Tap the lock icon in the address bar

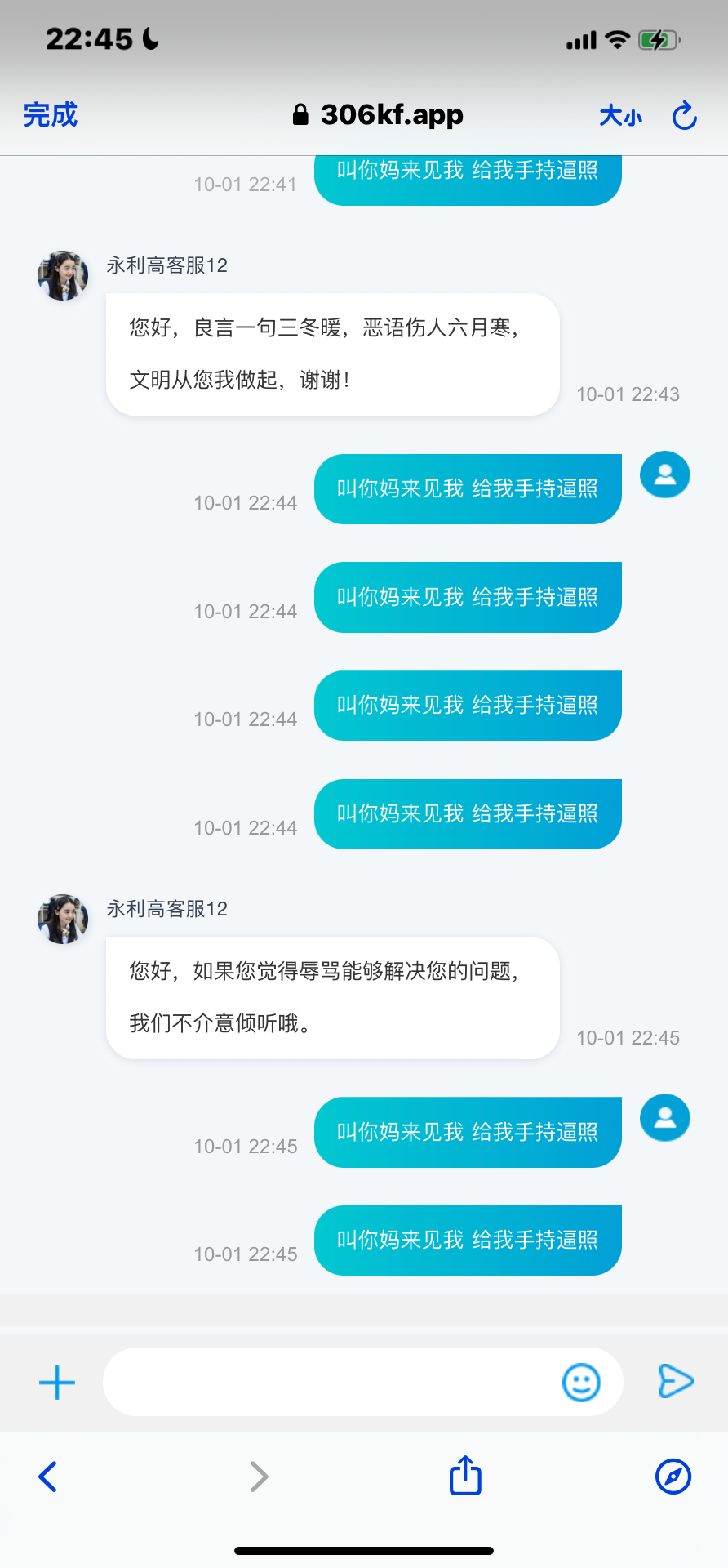(x=300, y=114)
